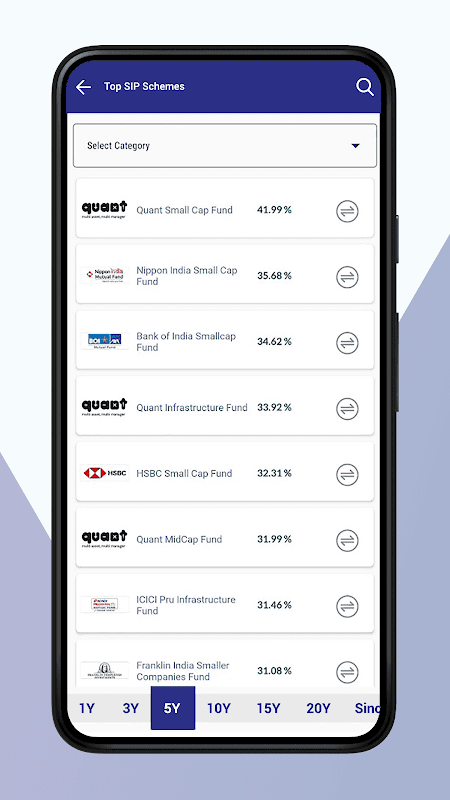Switch to the 1Y tab
The width and height of the screenshot is (450, 800).
pyautogui.click(x=87, y=708)
